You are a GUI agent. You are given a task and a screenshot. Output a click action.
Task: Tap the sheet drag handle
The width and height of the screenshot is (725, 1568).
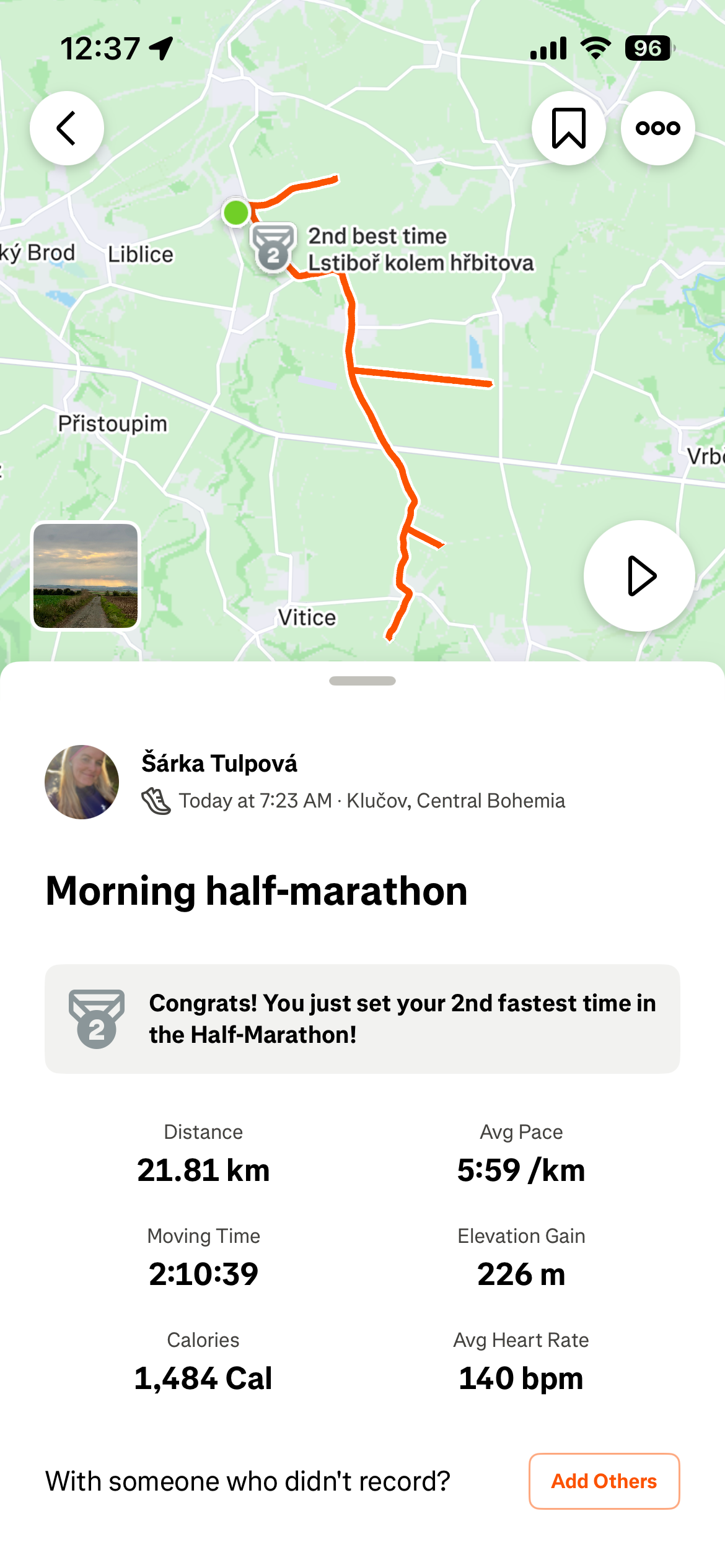362,681
